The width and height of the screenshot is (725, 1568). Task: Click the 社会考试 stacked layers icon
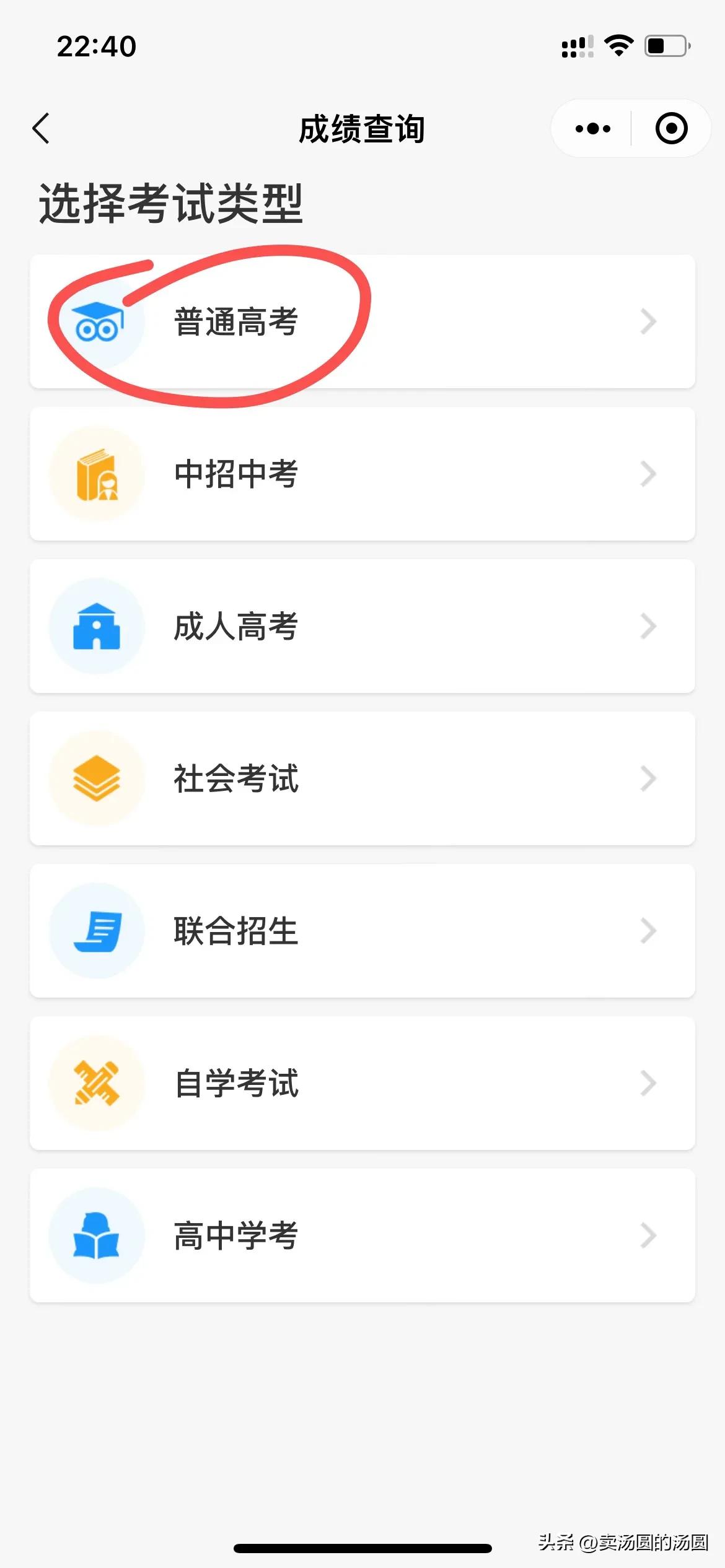pos(96,778)
